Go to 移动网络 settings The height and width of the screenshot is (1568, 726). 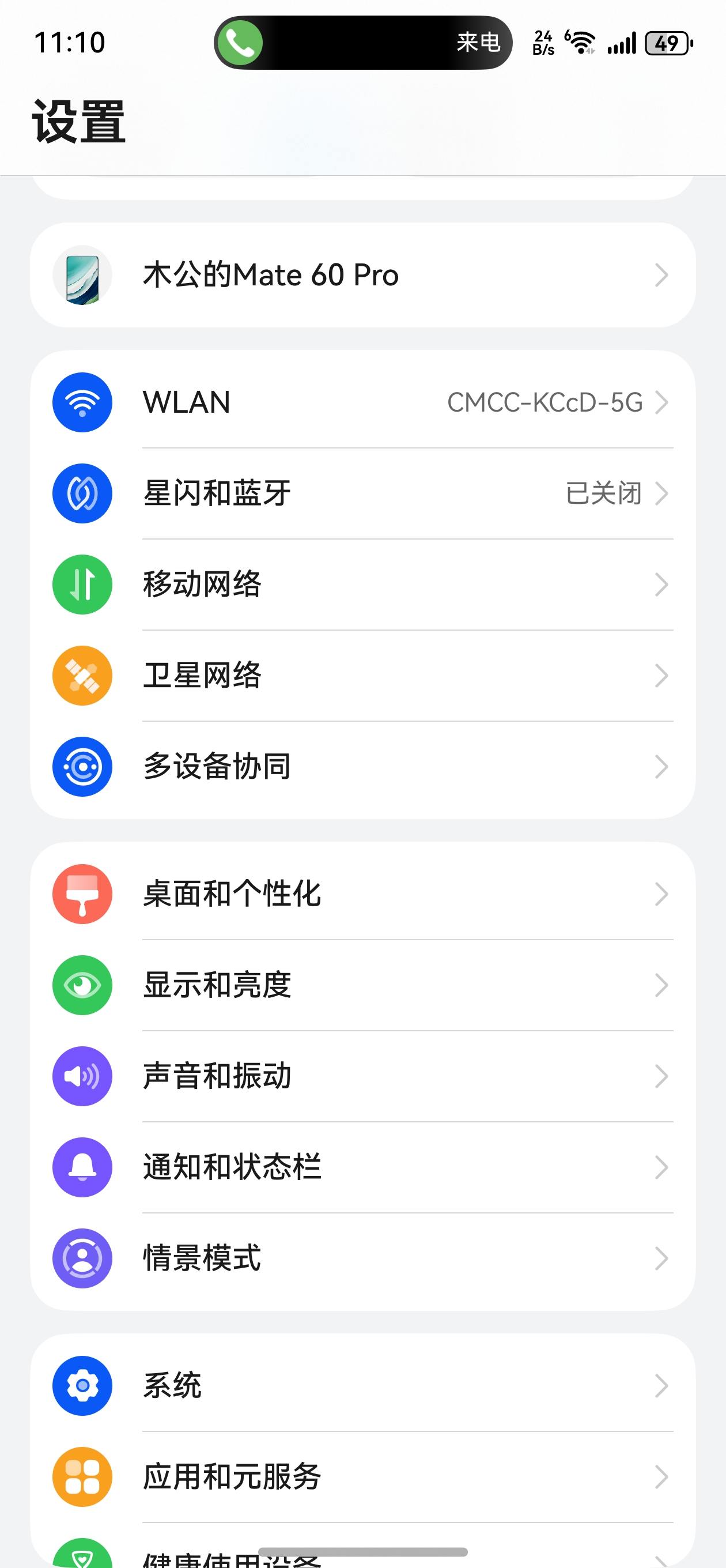pyautogui.click(x=362, y=585)
